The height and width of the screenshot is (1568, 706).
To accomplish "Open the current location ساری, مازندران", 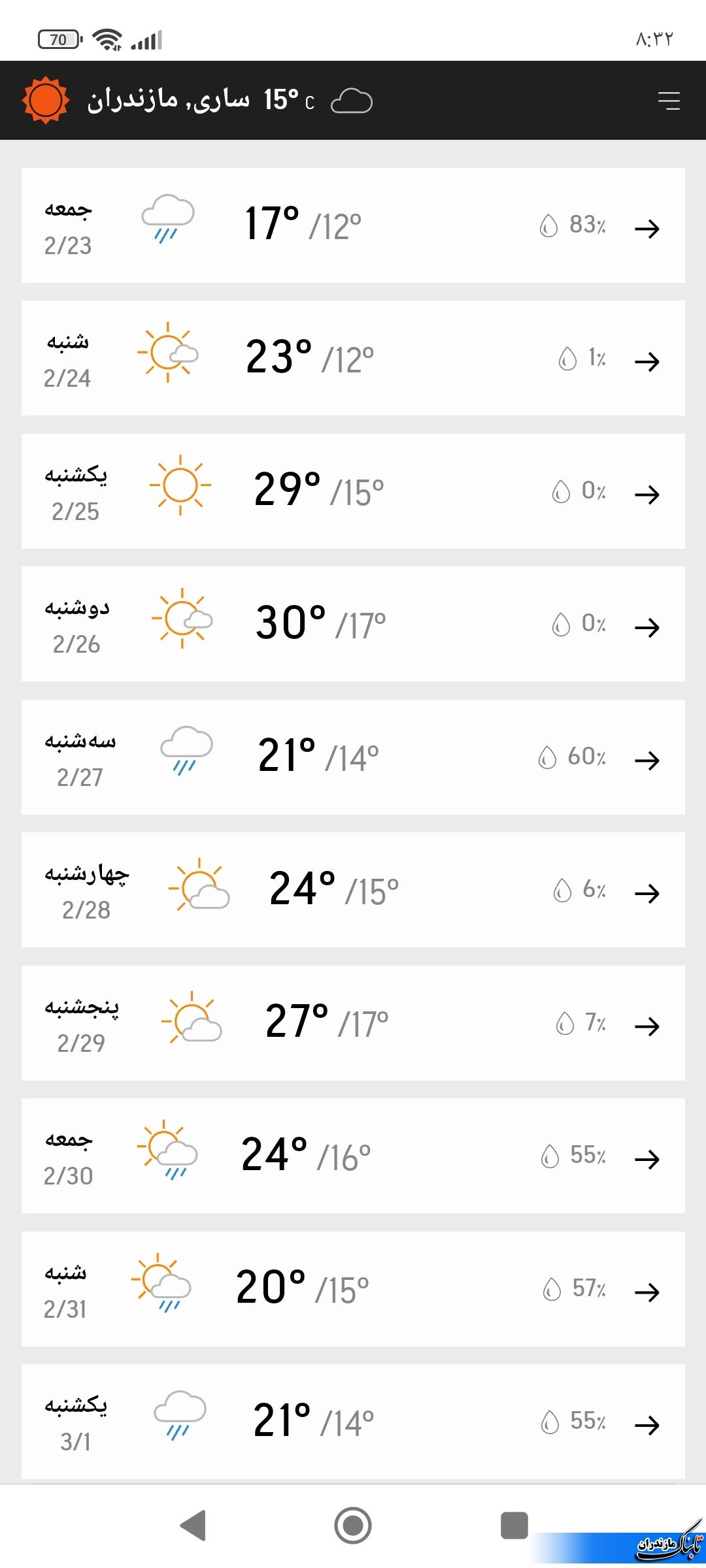I will click(169, 100).
